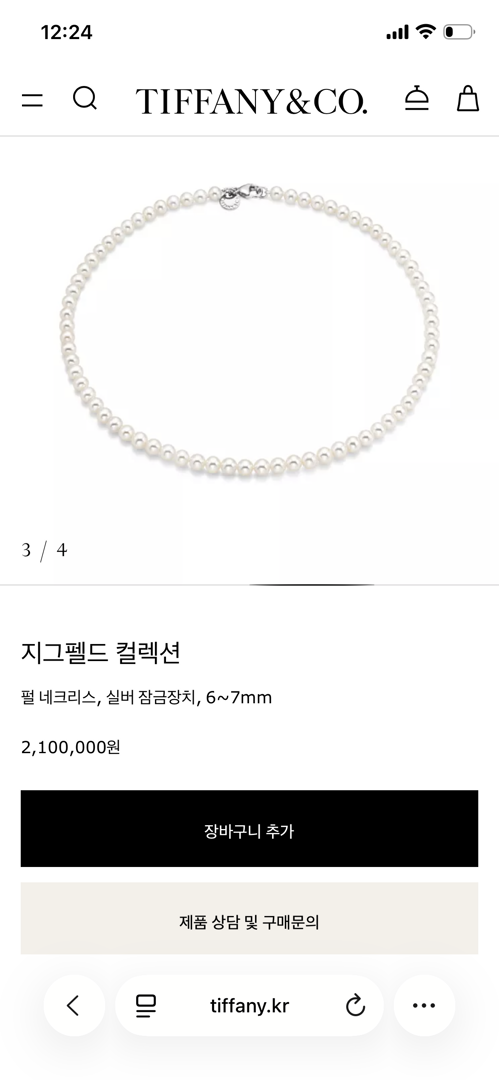Add the necklace with 장바구니 추가

[249, 829]
